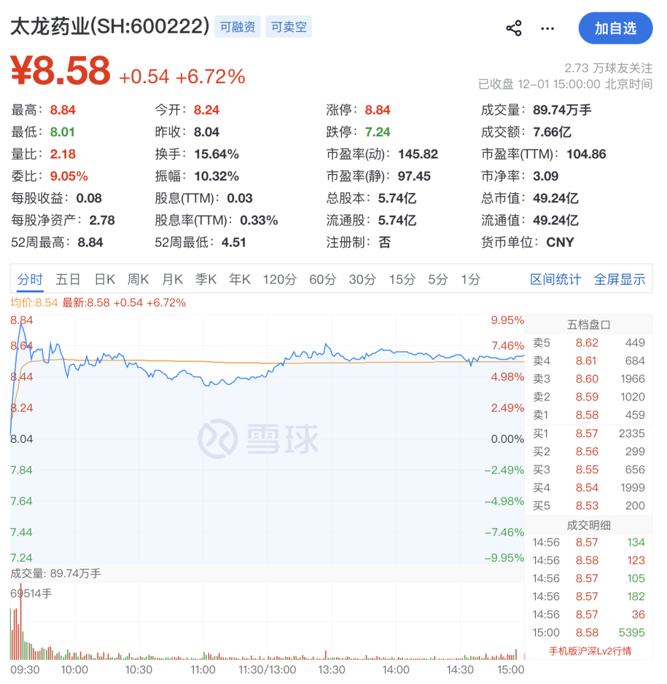Switch to the 15分 chart interval
667x684 pixels.
[x=402, y=280]
